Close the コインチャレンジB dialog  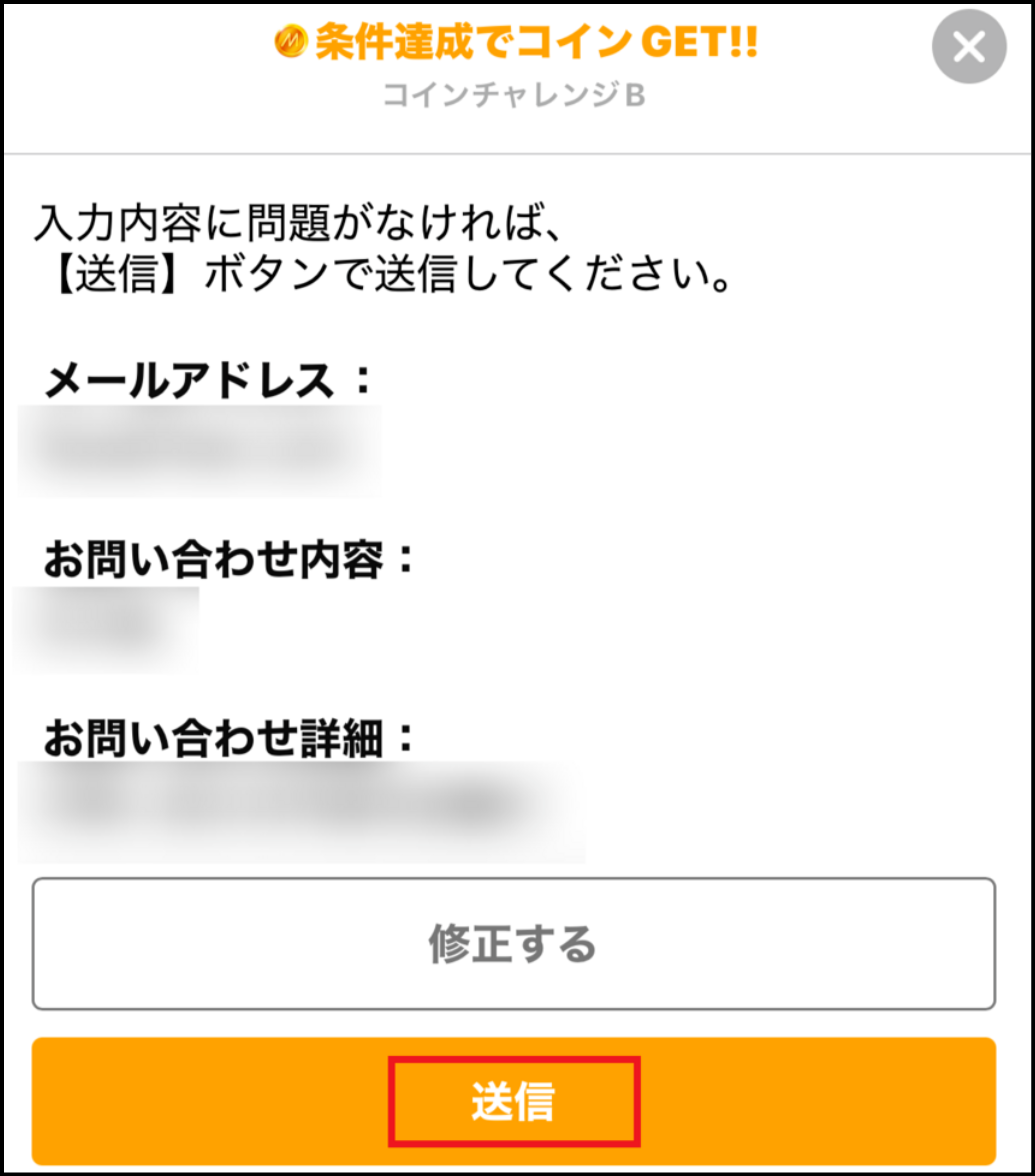tap(968, 46)
